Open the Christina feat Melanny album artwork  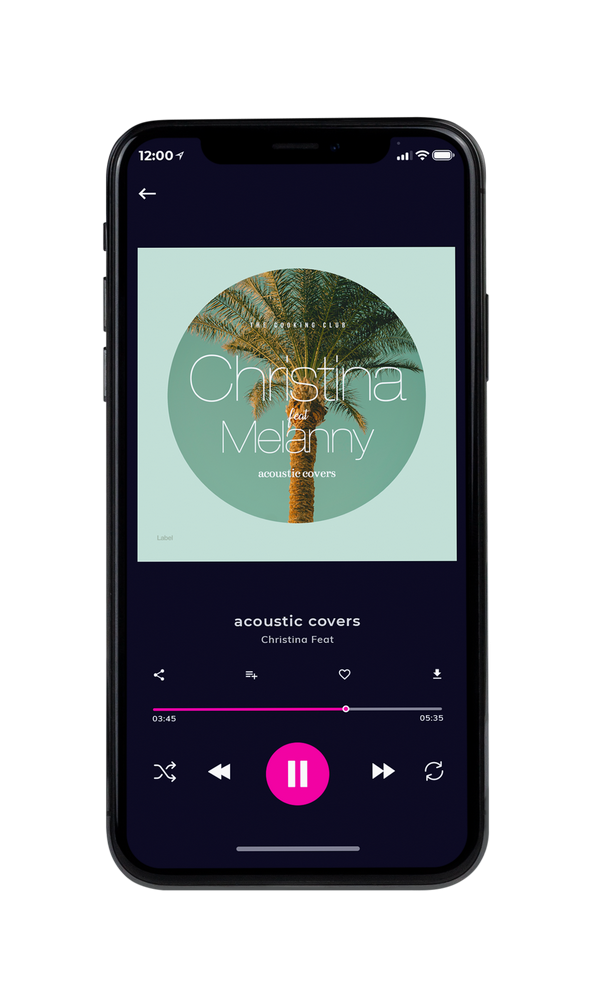pos(297,404)
